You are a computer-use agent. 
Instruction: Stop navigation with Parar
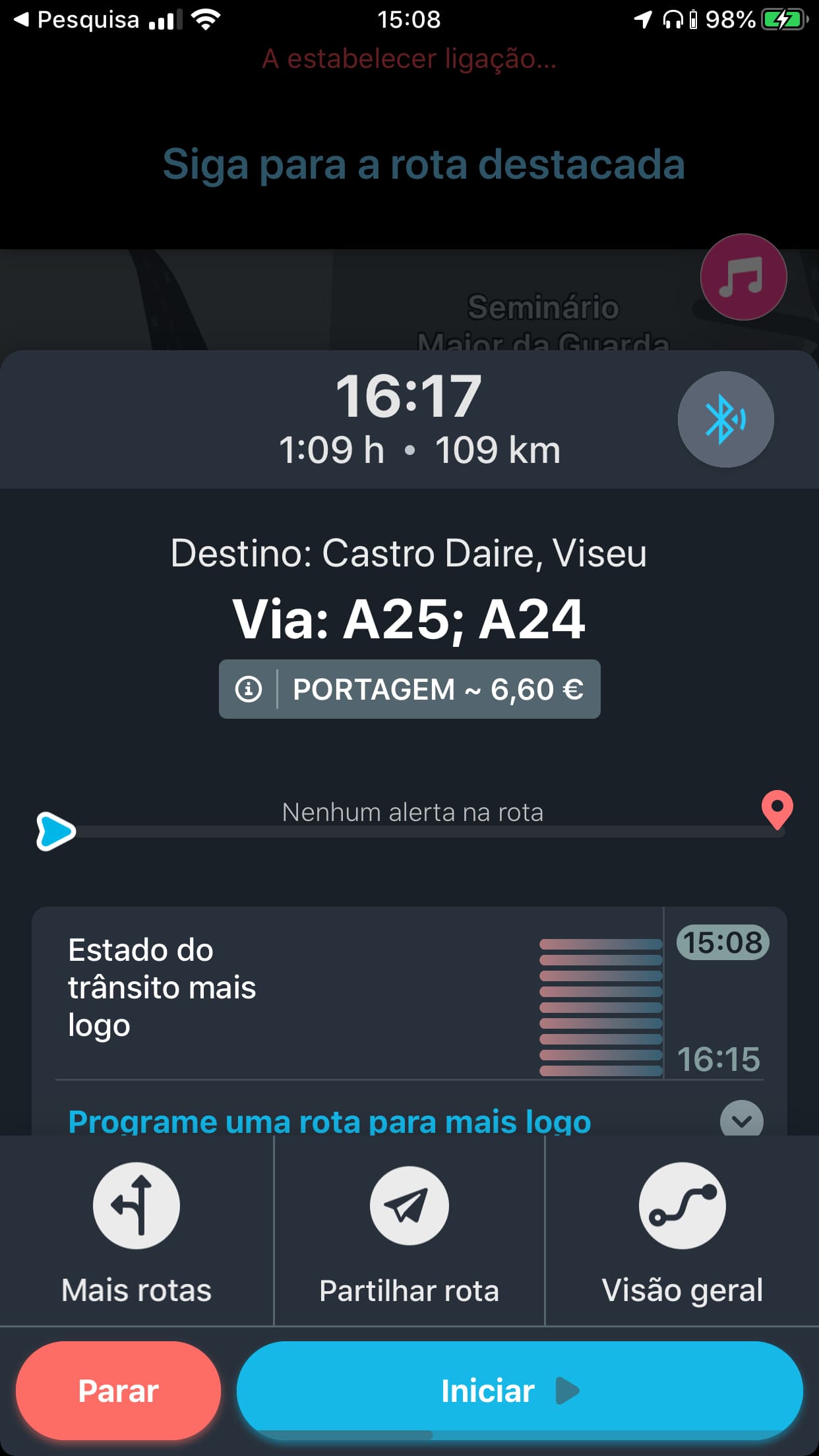[x=119, y=1391]
